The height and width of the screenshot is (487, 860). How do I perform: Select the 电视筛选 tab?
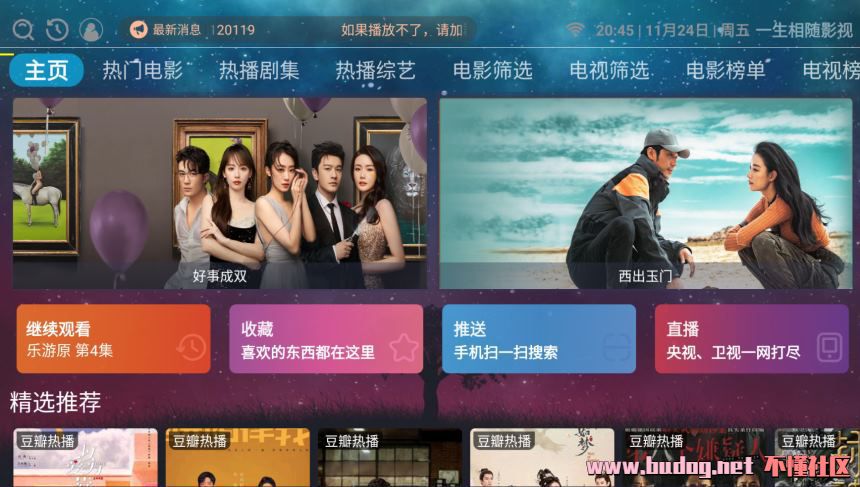(609, 71)
